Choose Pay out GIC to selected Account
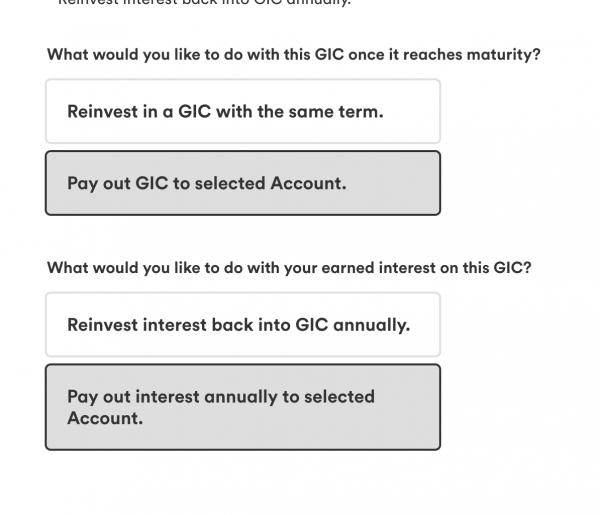Screen dimensions: 600x515 [x=242, y=183]
